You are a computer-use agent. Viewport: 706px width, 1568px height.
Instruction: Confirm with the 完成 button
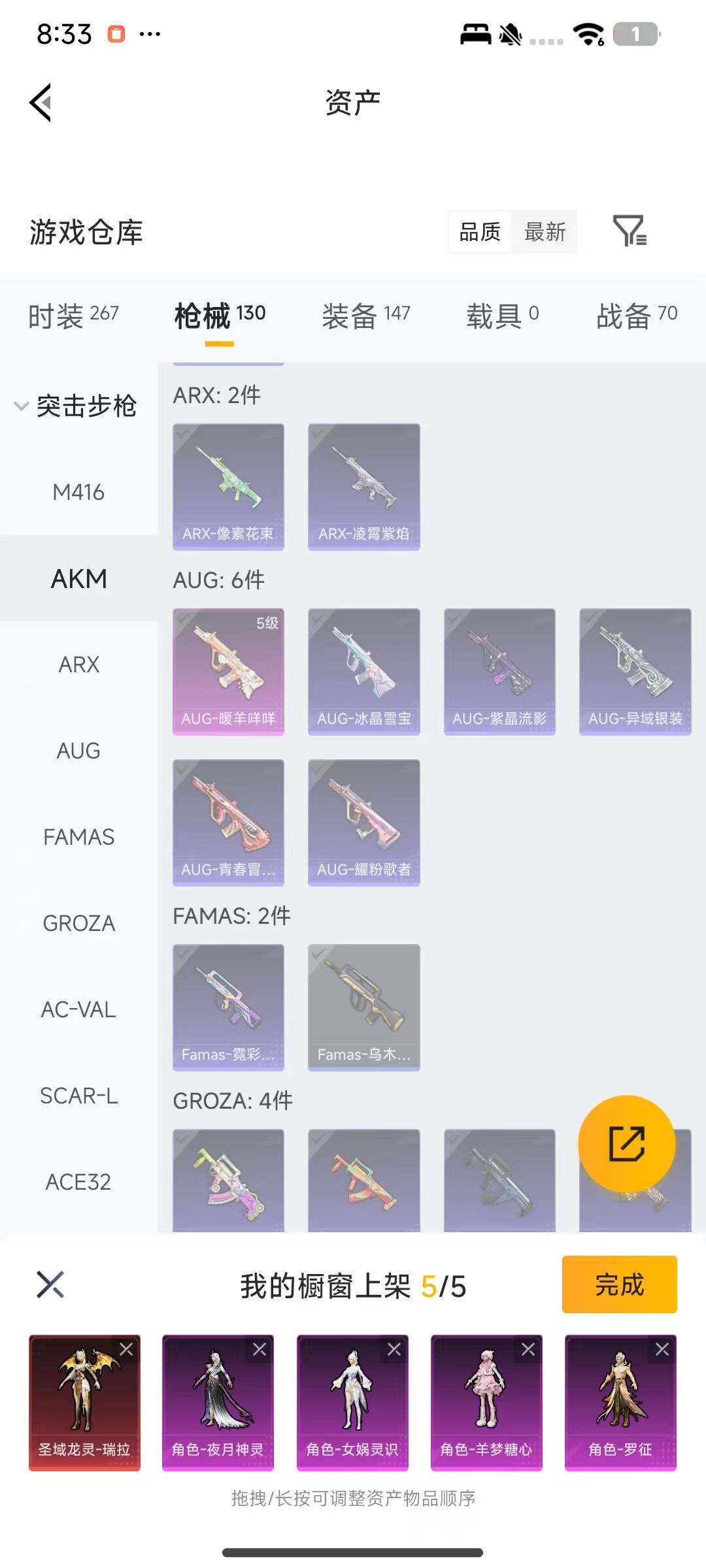click(619, 1284)
